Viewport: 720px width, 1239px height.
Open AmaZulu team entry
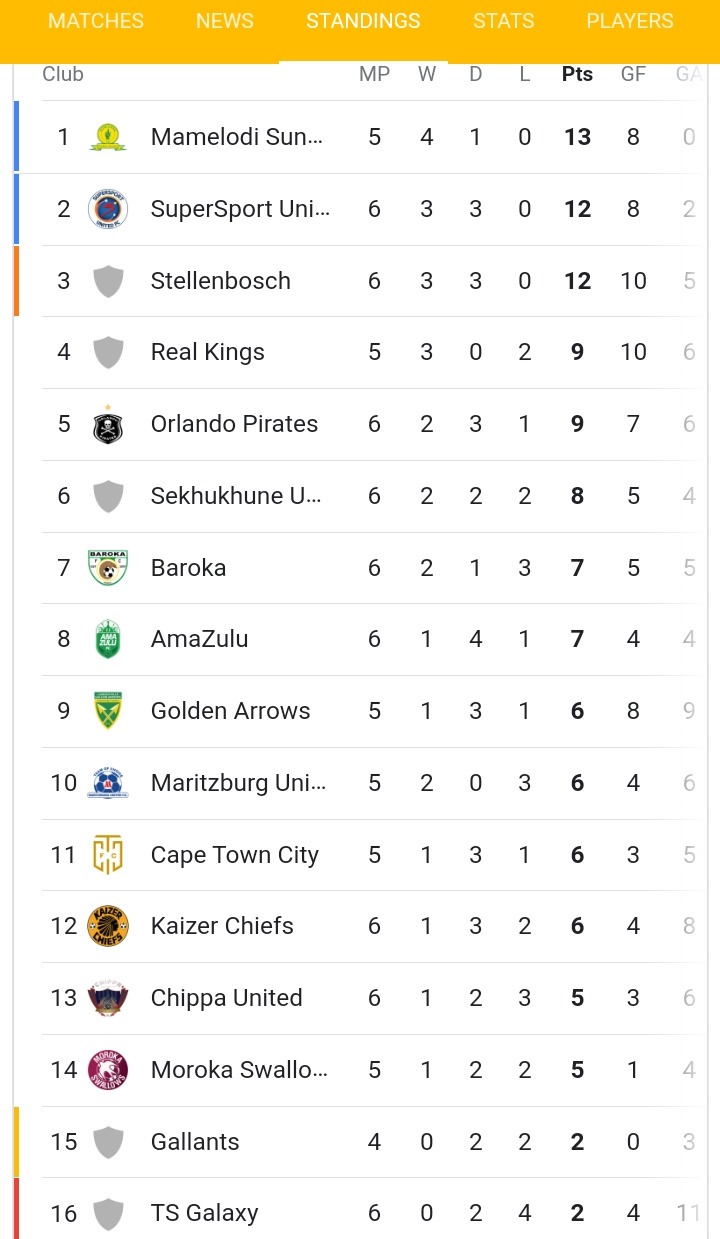[x=360, y=639]
